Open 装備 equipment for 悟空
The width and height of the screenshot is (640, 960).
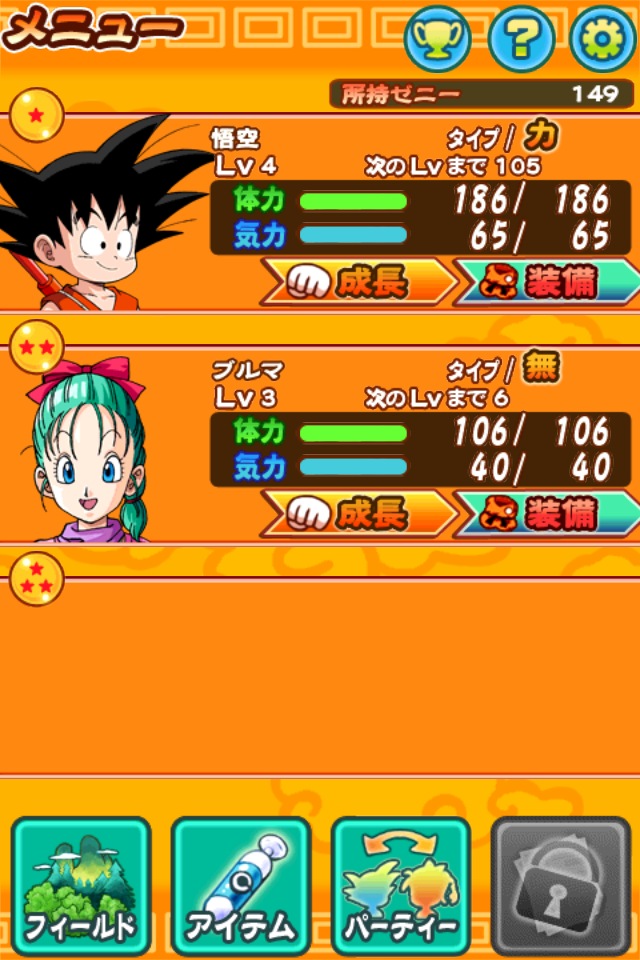pos(548,283)
